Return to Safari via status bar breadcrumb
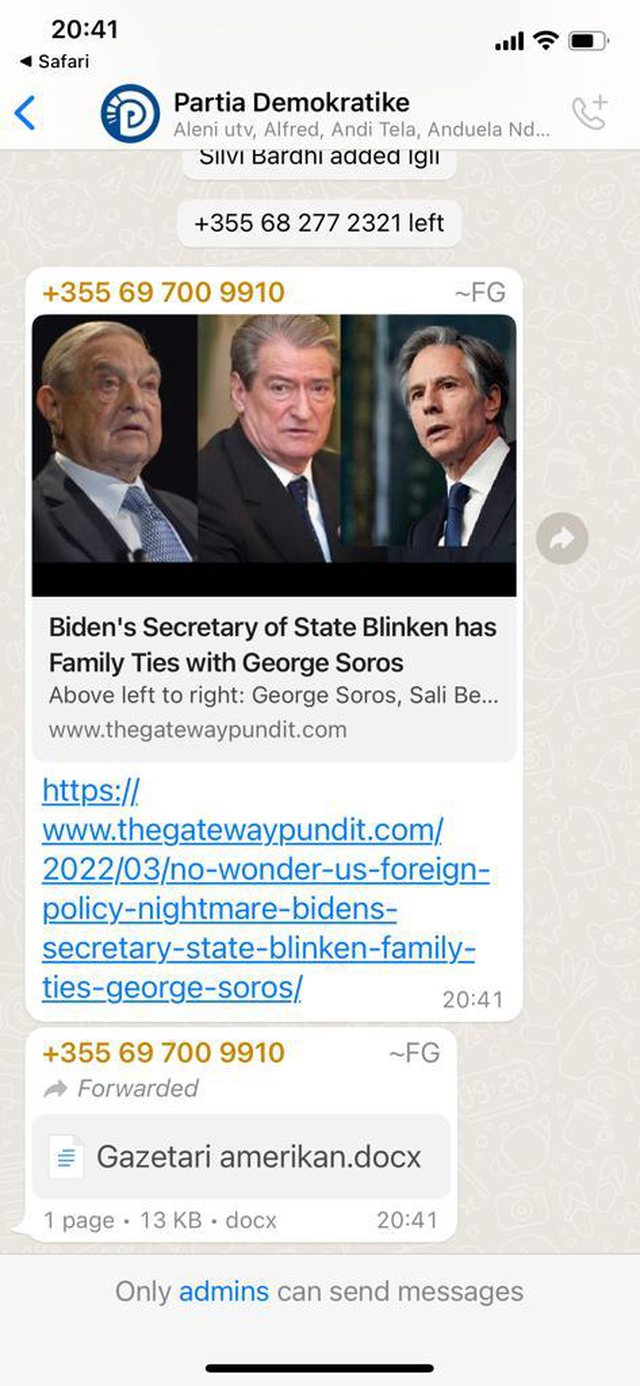Image resolution: width=640 pixels, height=1386 pixels. click(54, 62)
